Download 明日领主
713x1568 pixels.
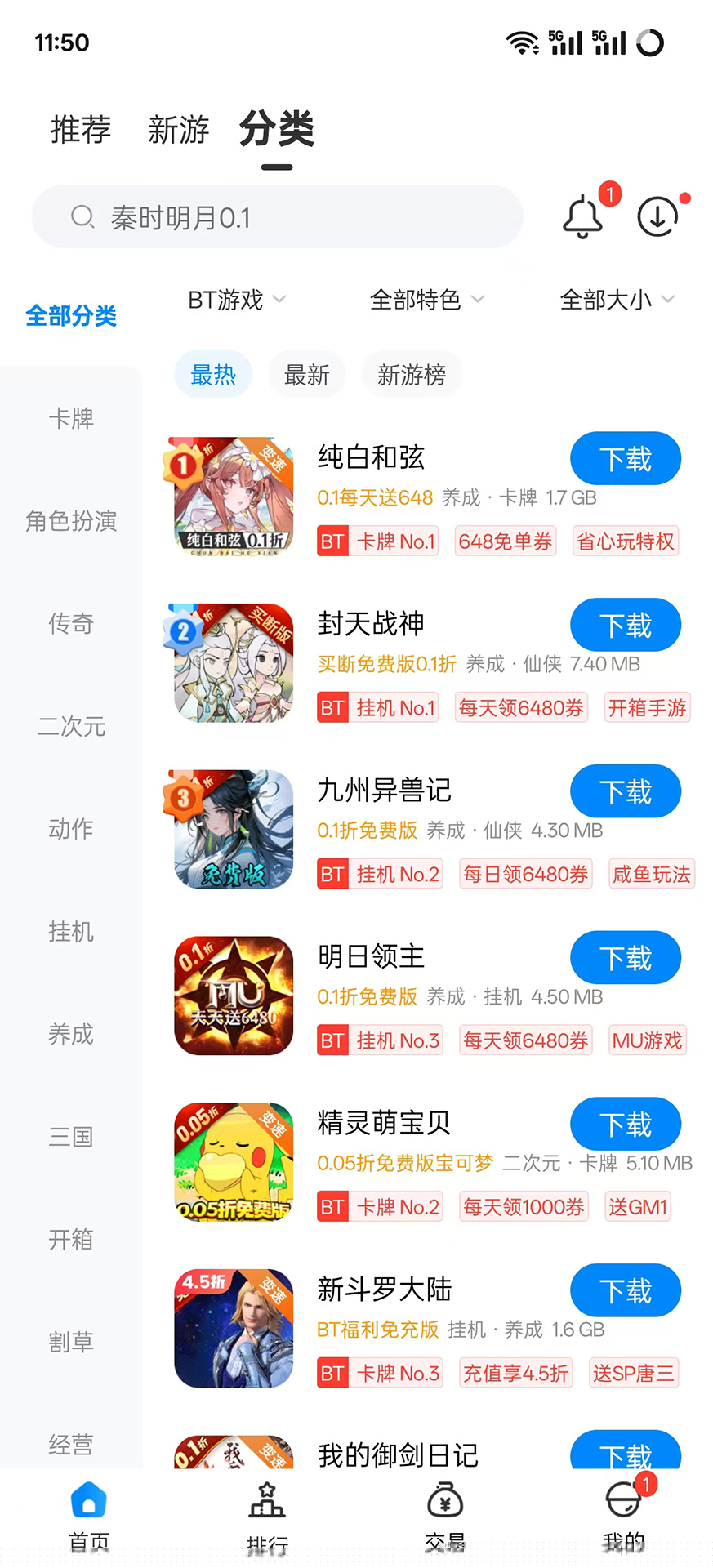(x=626, y=958)
